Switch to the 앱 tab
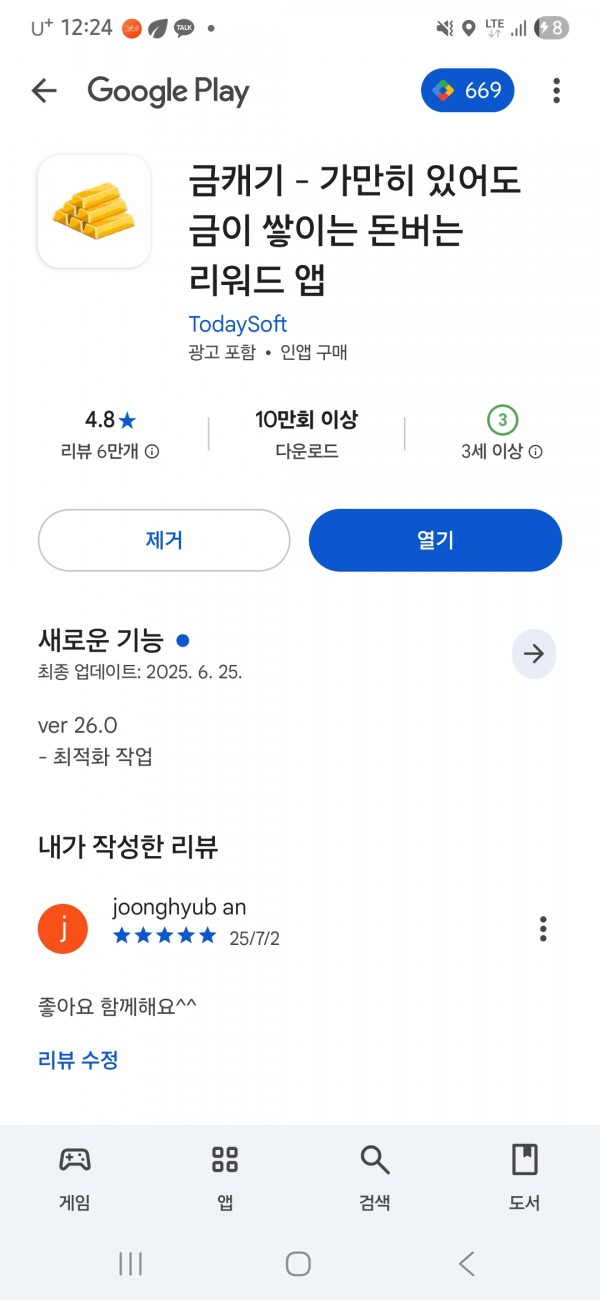Image resolution: width=600 pixels, height=1300 pixels. (x=225, y=1178)
